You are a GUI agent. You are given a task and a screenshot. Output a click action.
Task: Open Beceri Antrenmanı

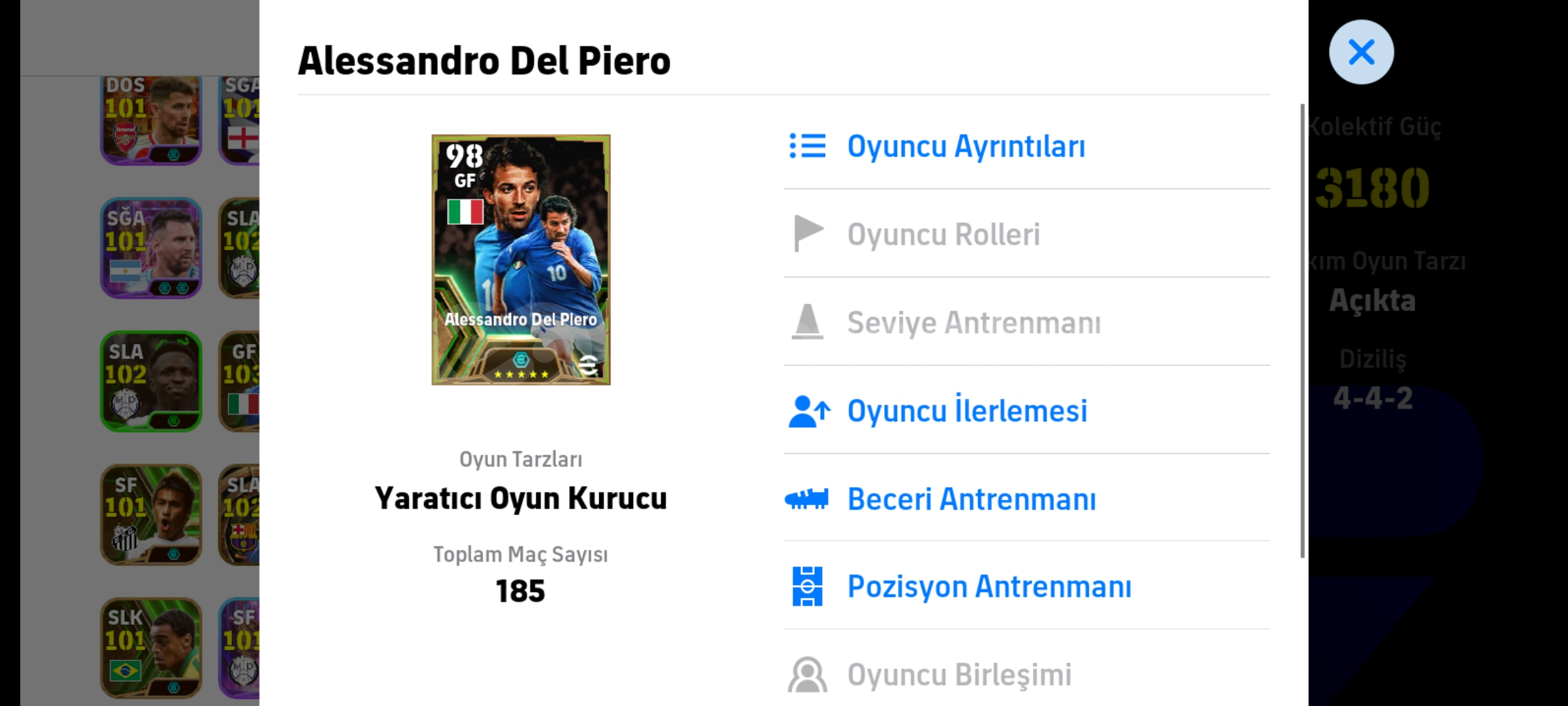click(x=971, y=499)
